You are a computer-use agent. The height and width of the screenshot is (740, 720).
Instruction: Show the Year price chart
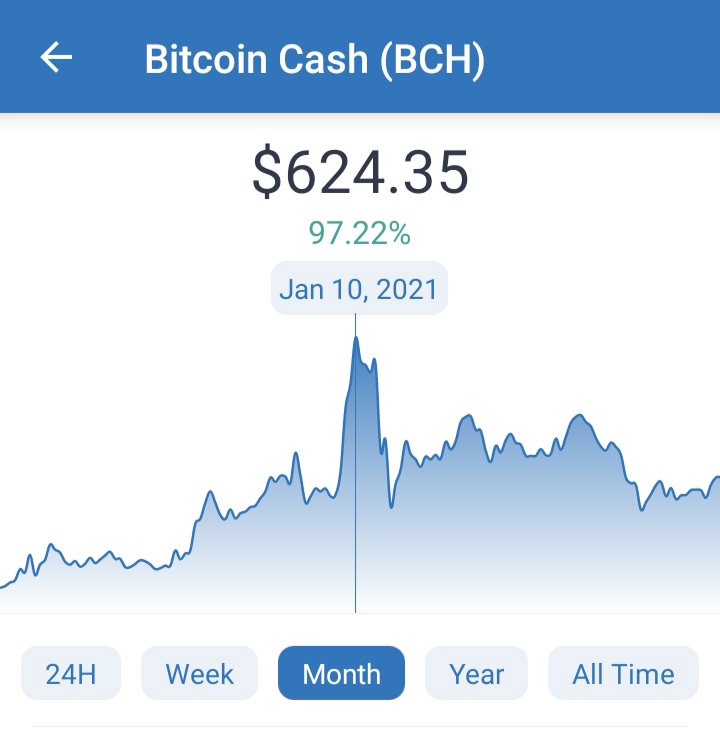coord(476,673)
